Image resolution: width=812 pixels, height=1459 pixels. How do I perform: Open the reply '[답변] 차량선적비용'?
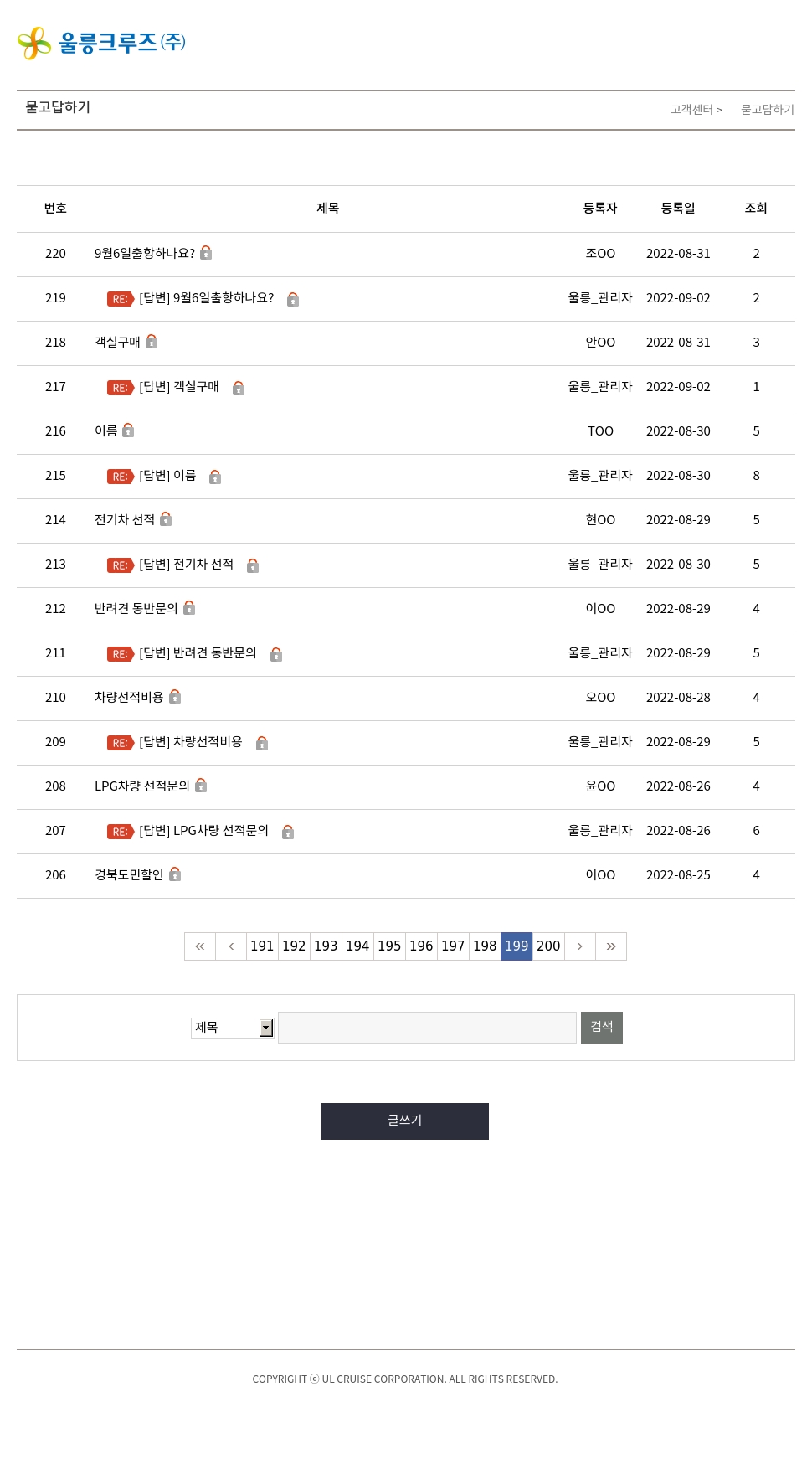[191, 742]
